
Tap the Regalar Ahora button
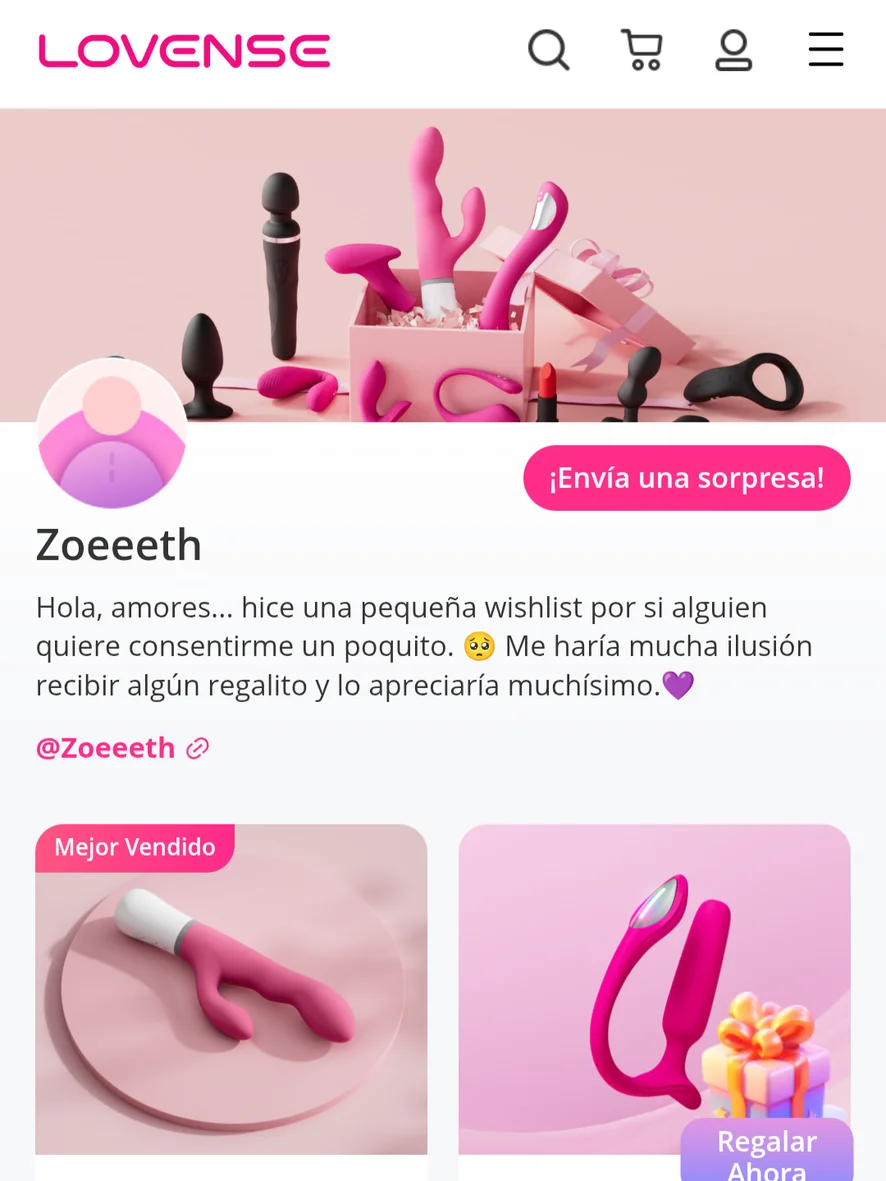pyautogui.click(x=767, y=1153)
